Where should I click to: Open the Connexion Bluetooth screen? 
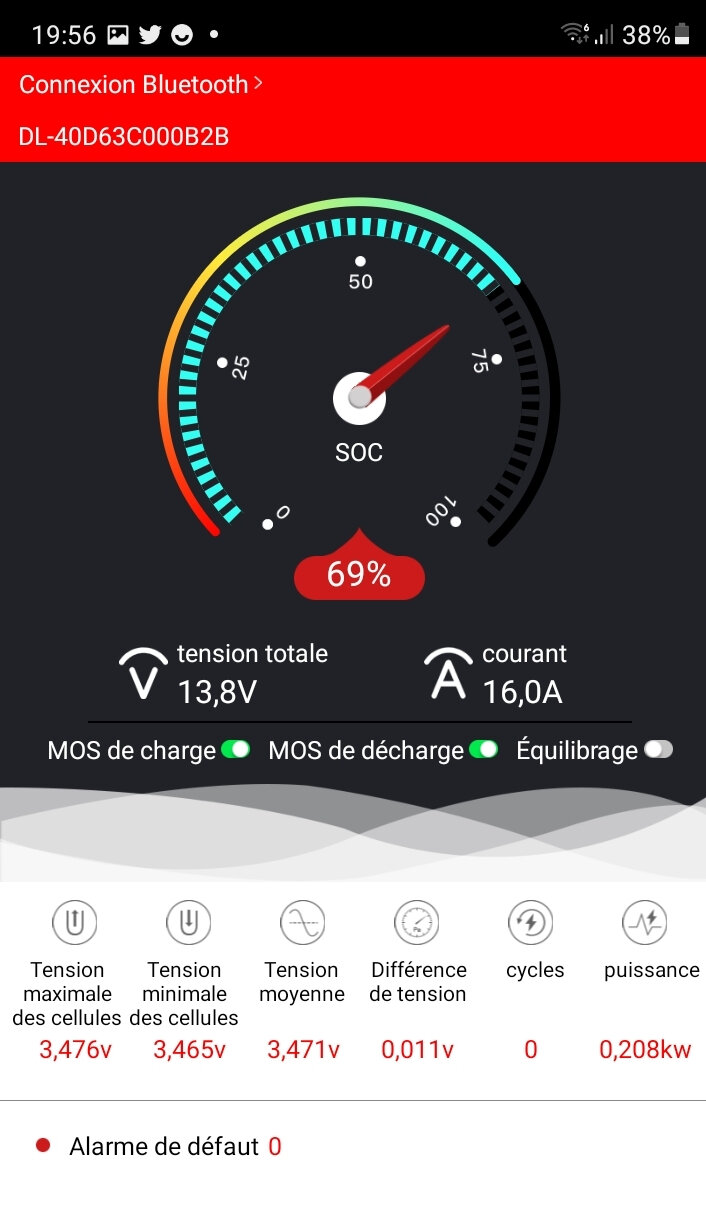tap(140, 85)
